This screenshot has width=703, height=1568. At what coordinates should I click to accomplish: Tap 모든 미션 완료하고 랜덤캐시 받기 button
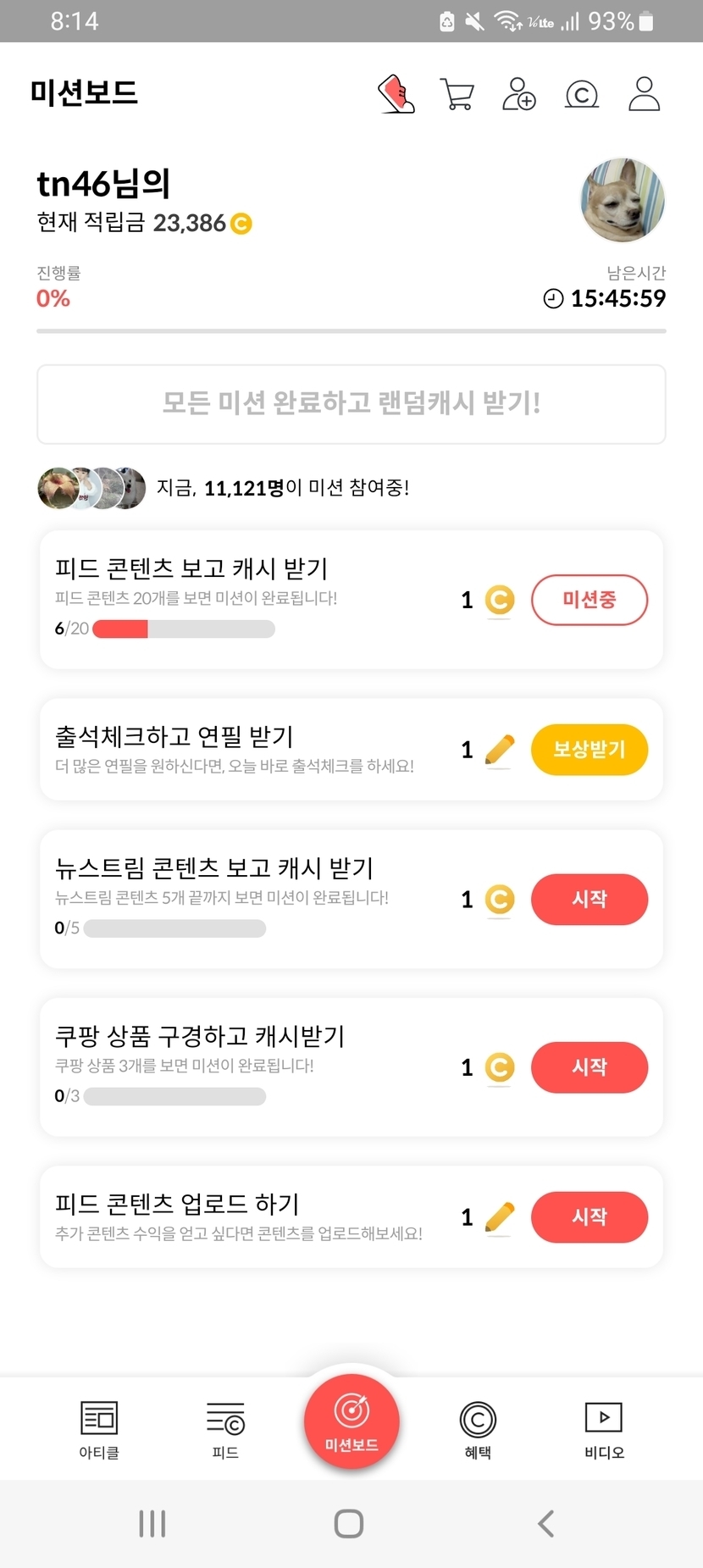(x=351, y=404)
